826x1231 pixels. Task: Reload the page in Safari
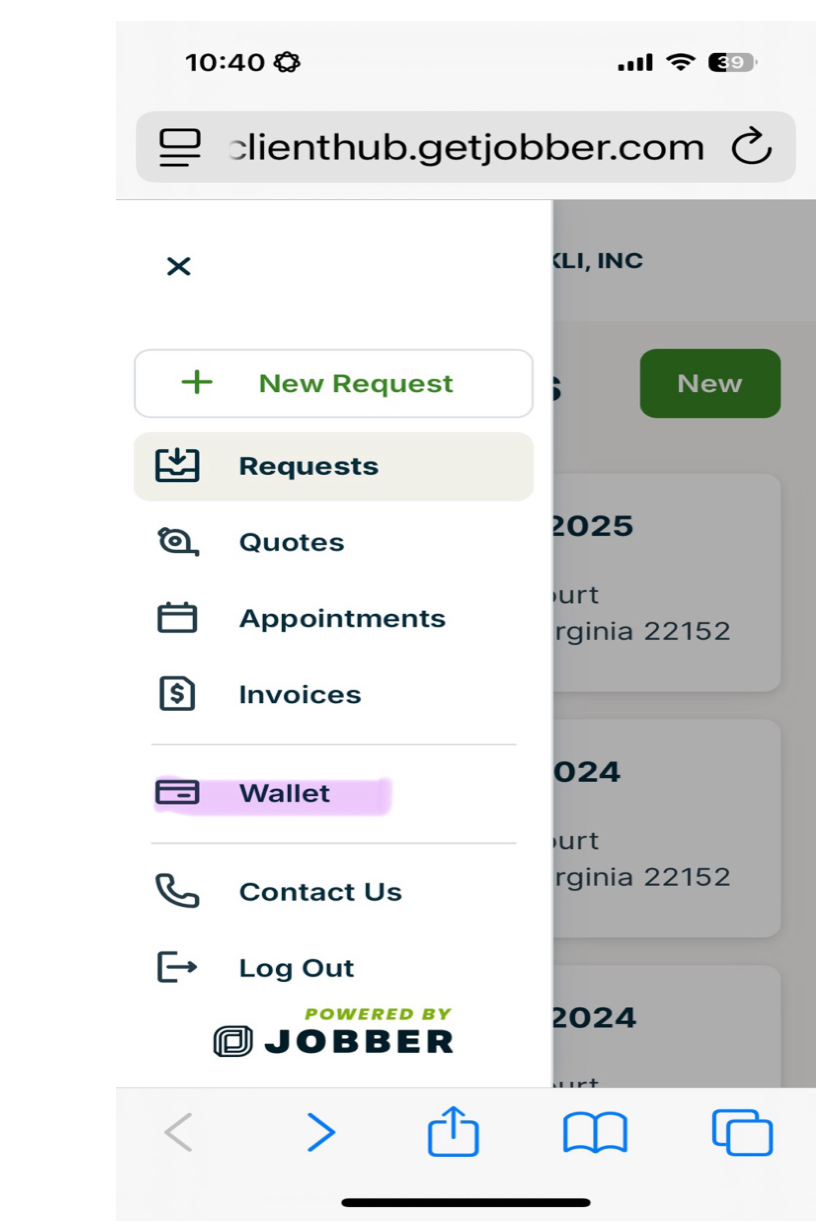751,148
